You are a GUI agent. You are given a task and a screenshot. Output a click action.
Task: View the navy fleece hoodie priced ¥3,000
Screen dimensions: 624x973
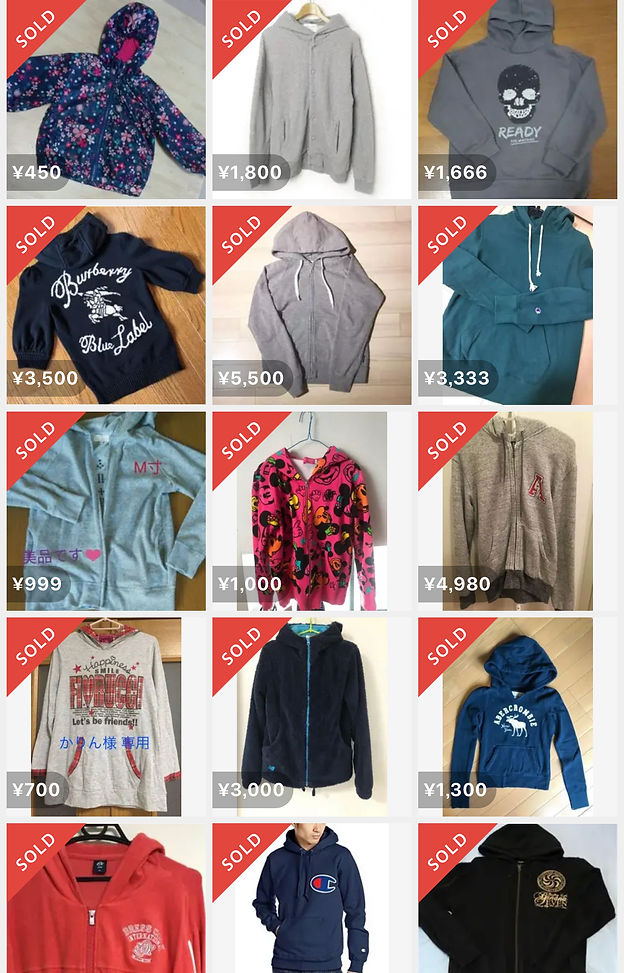pos(312,716)
